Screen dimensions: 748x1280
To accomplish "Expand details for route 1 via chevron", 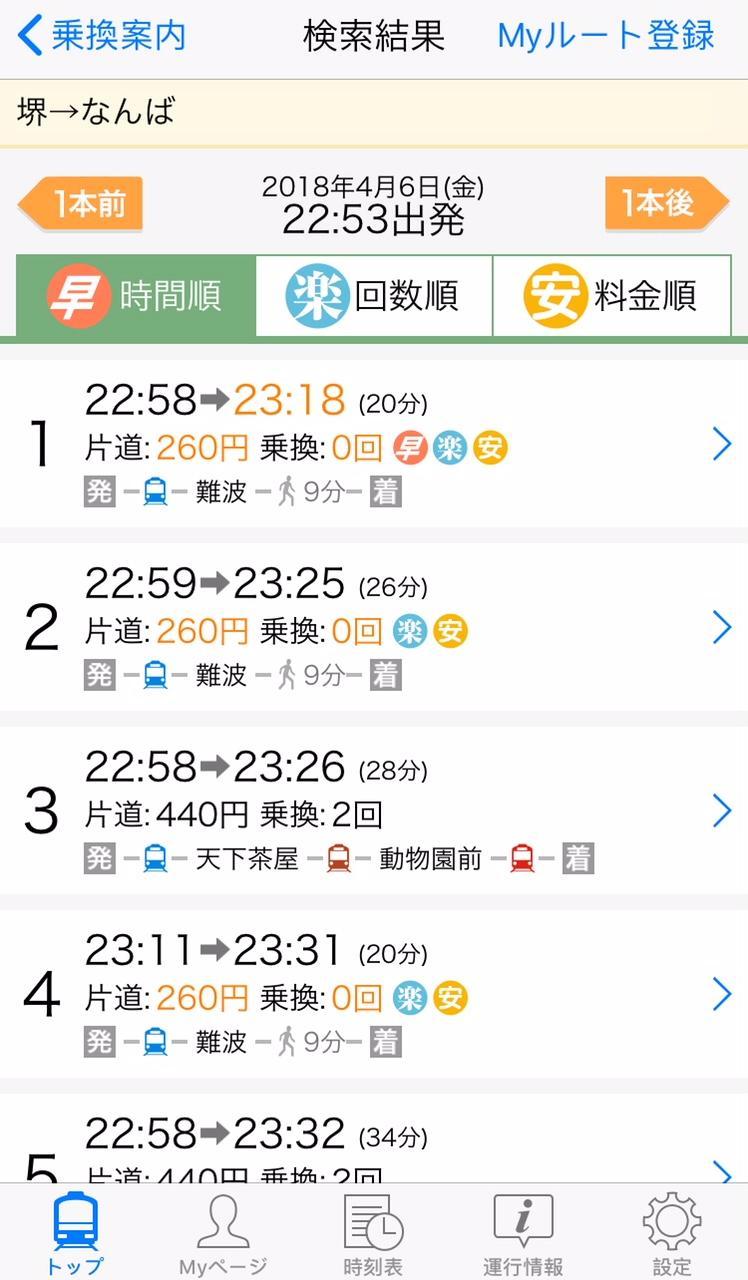I will (x=723, y=444).
